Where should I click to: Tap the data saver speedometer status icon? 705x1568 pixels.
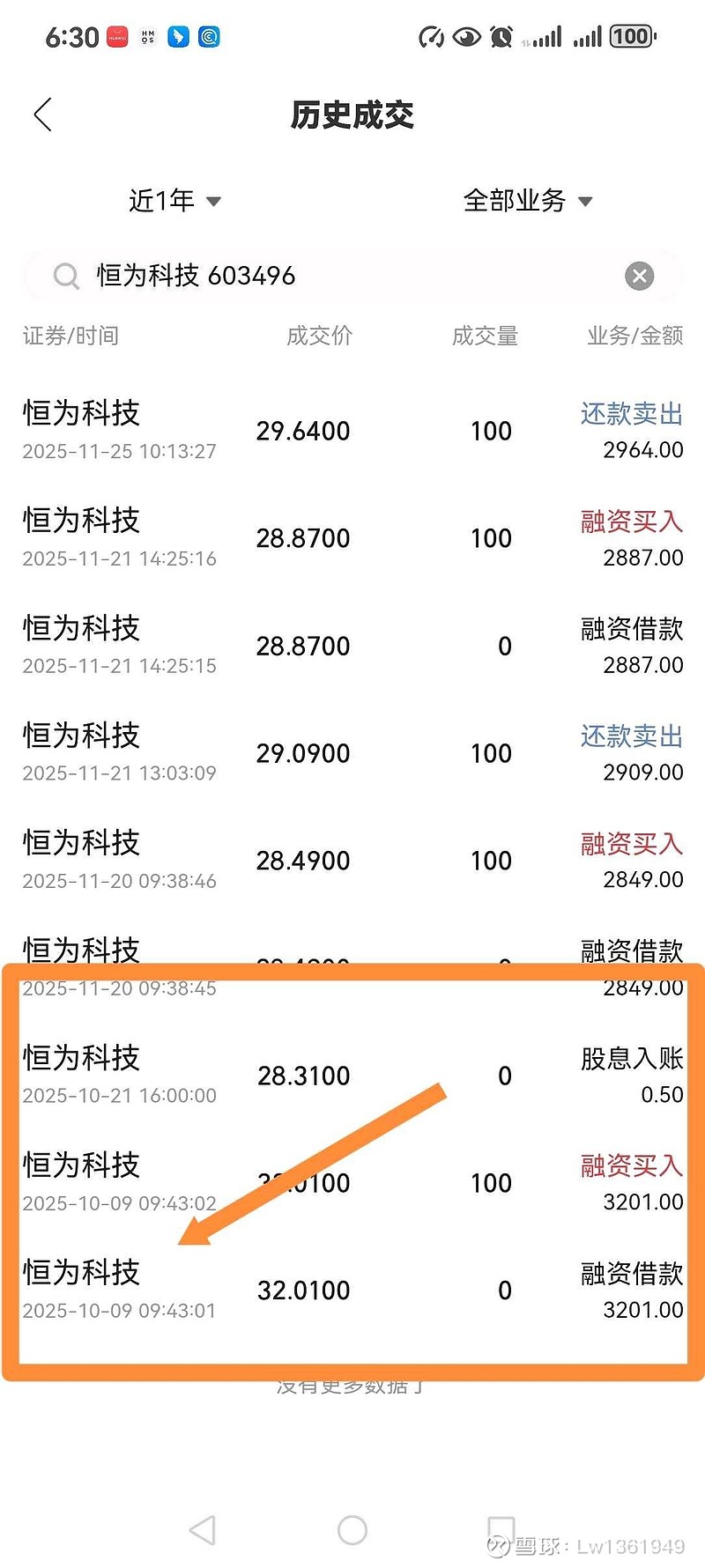pyautogui.click(x=430, y=37)
